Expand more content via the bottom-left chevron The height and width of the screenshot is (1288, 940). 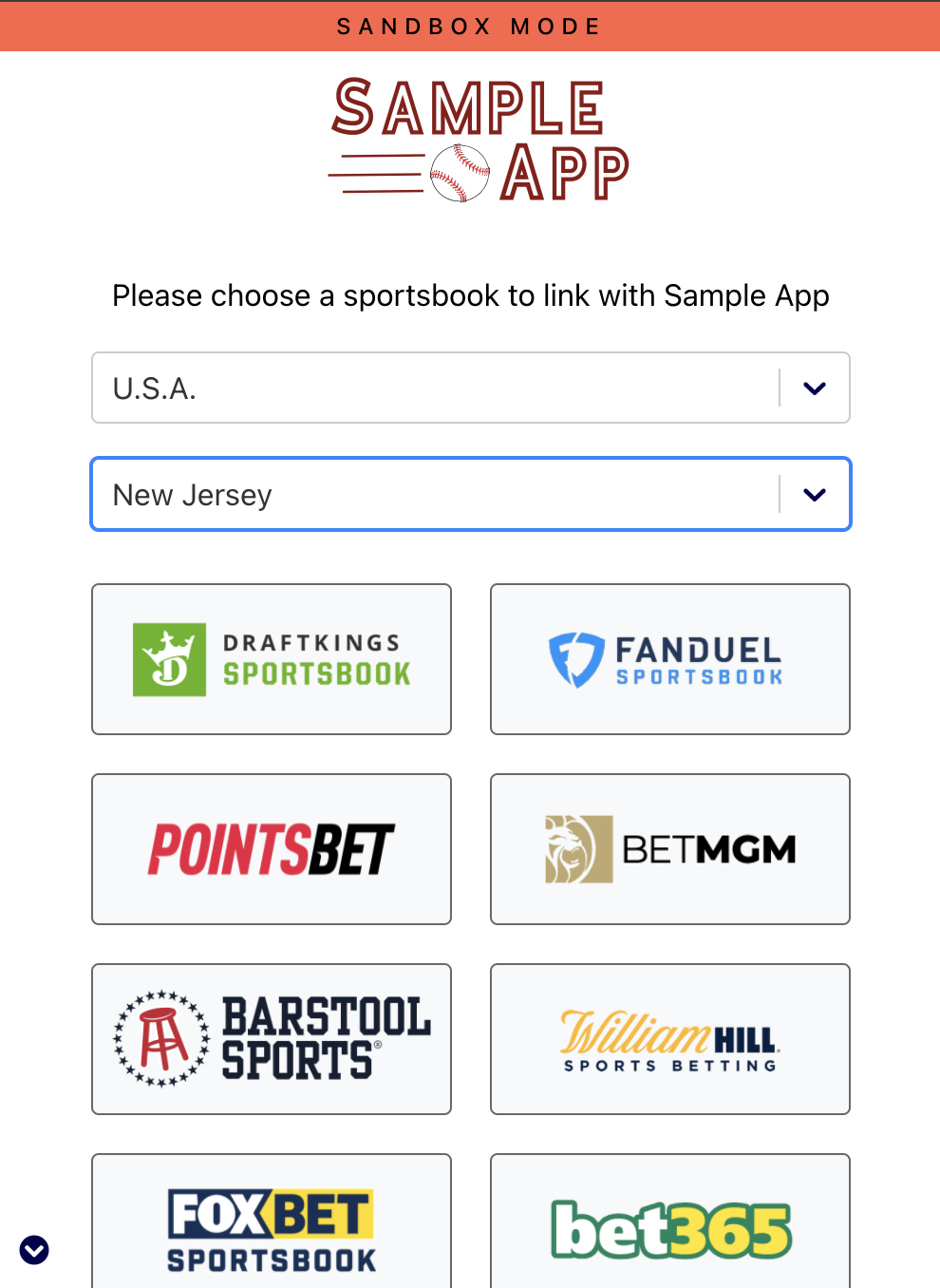33,1249
